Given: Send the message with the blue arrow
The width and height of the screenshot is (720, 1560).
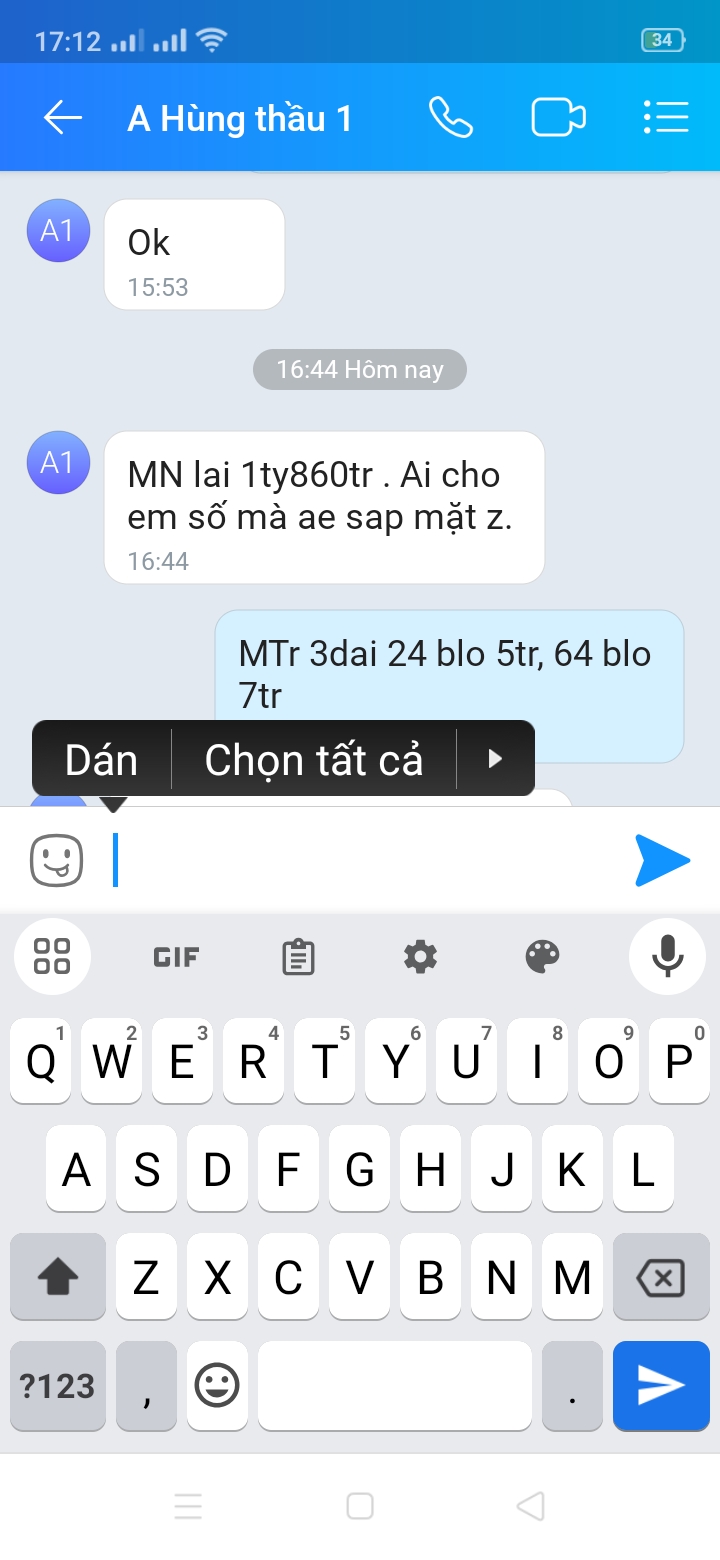Looking at the screenshot, I should pos(662,860).
